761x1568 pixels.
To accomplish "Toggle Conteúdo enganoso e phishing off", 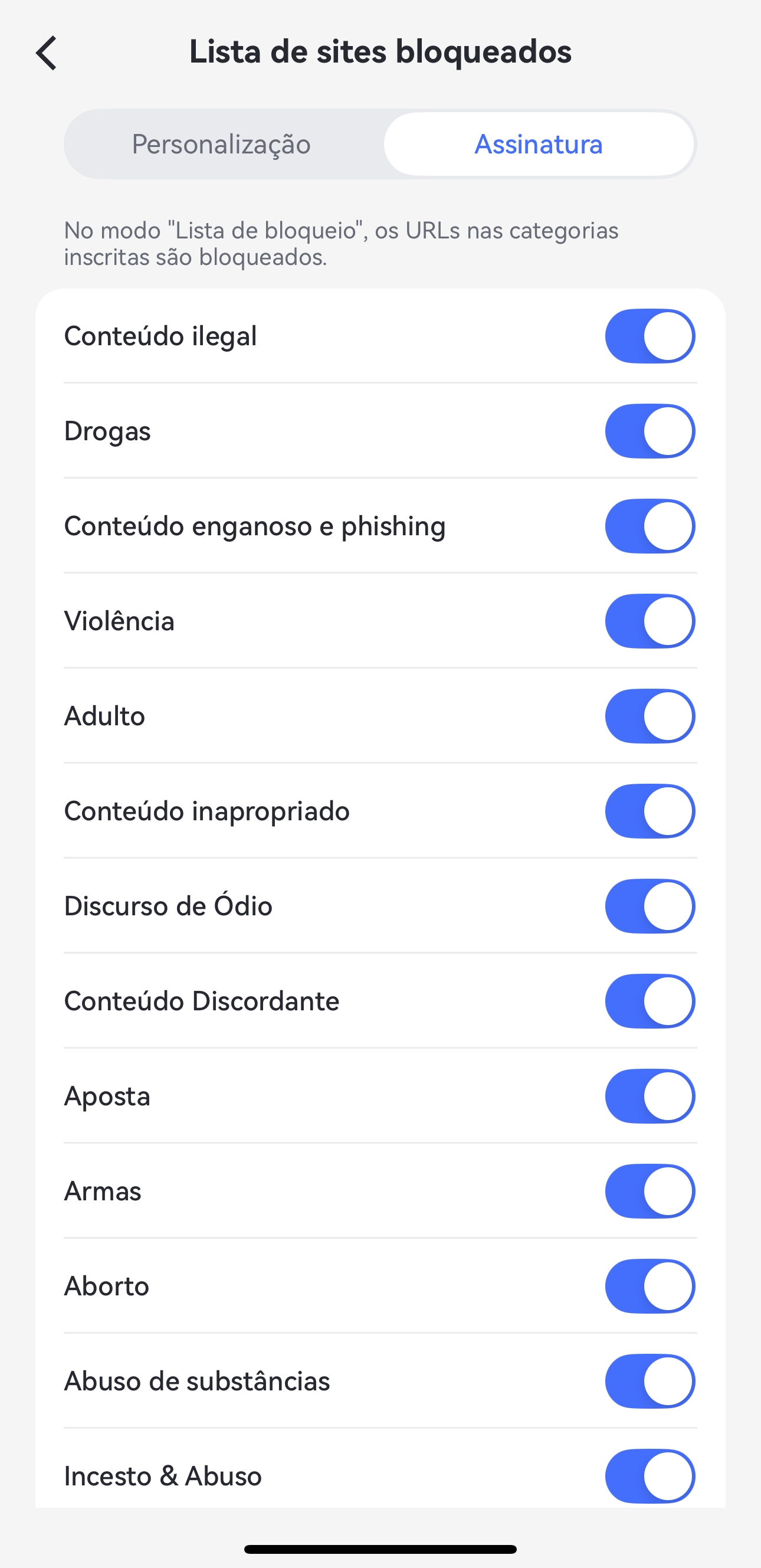I will [x=648, y=526].
